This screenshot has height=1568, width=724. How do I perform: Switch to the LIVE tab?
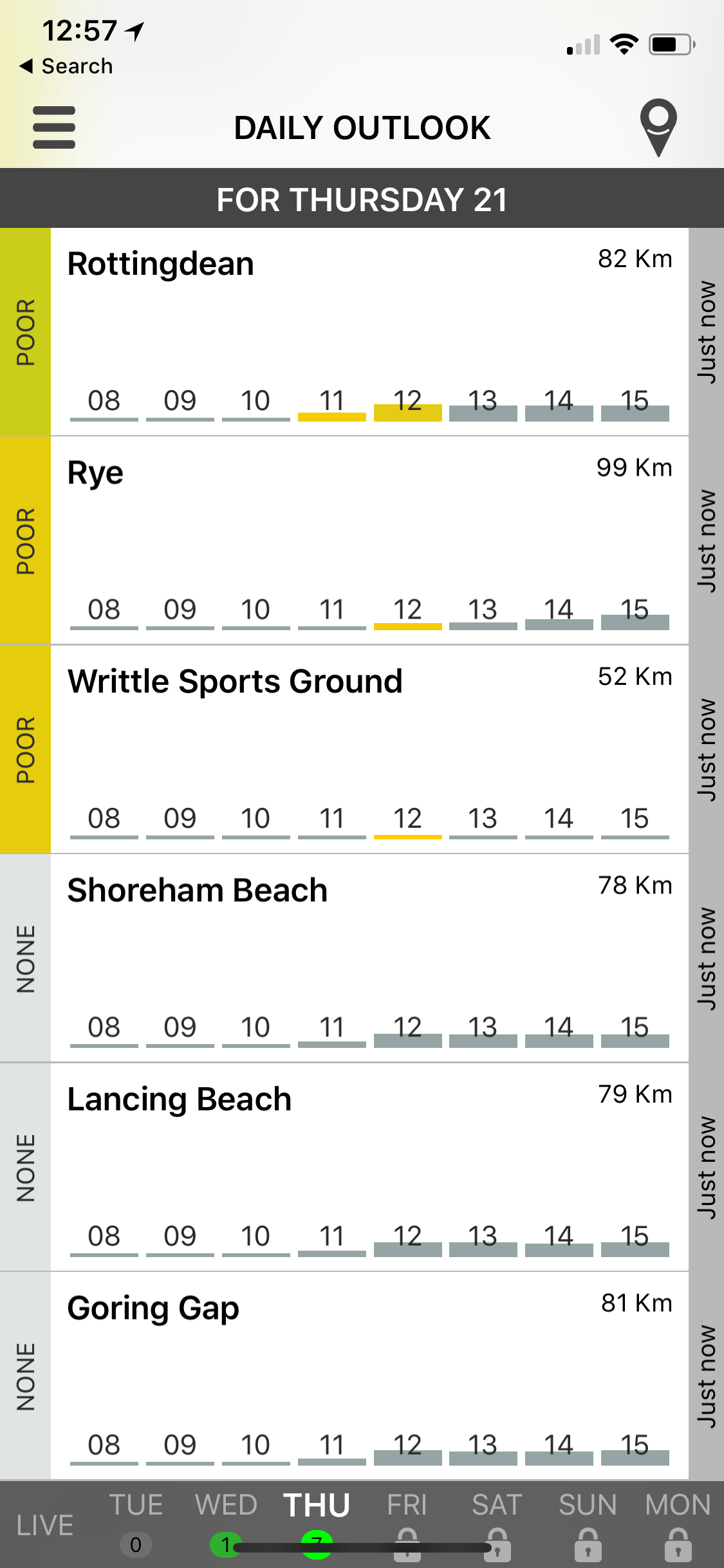[45, 1525]
